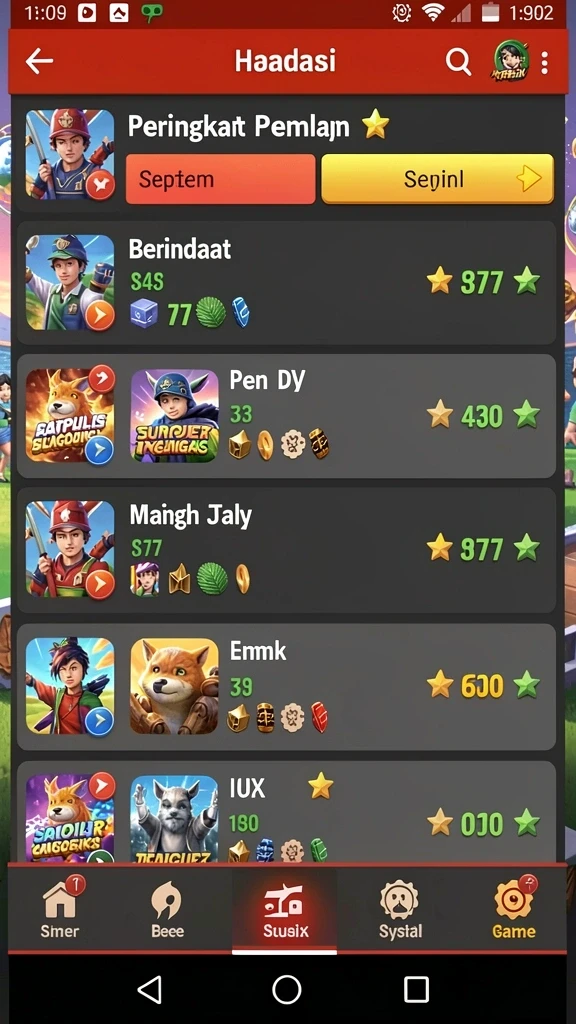The width and height of the screenshot is (576, 1024).
Task: Switch to the Smer home tab
Action: [x=60, y=908]
